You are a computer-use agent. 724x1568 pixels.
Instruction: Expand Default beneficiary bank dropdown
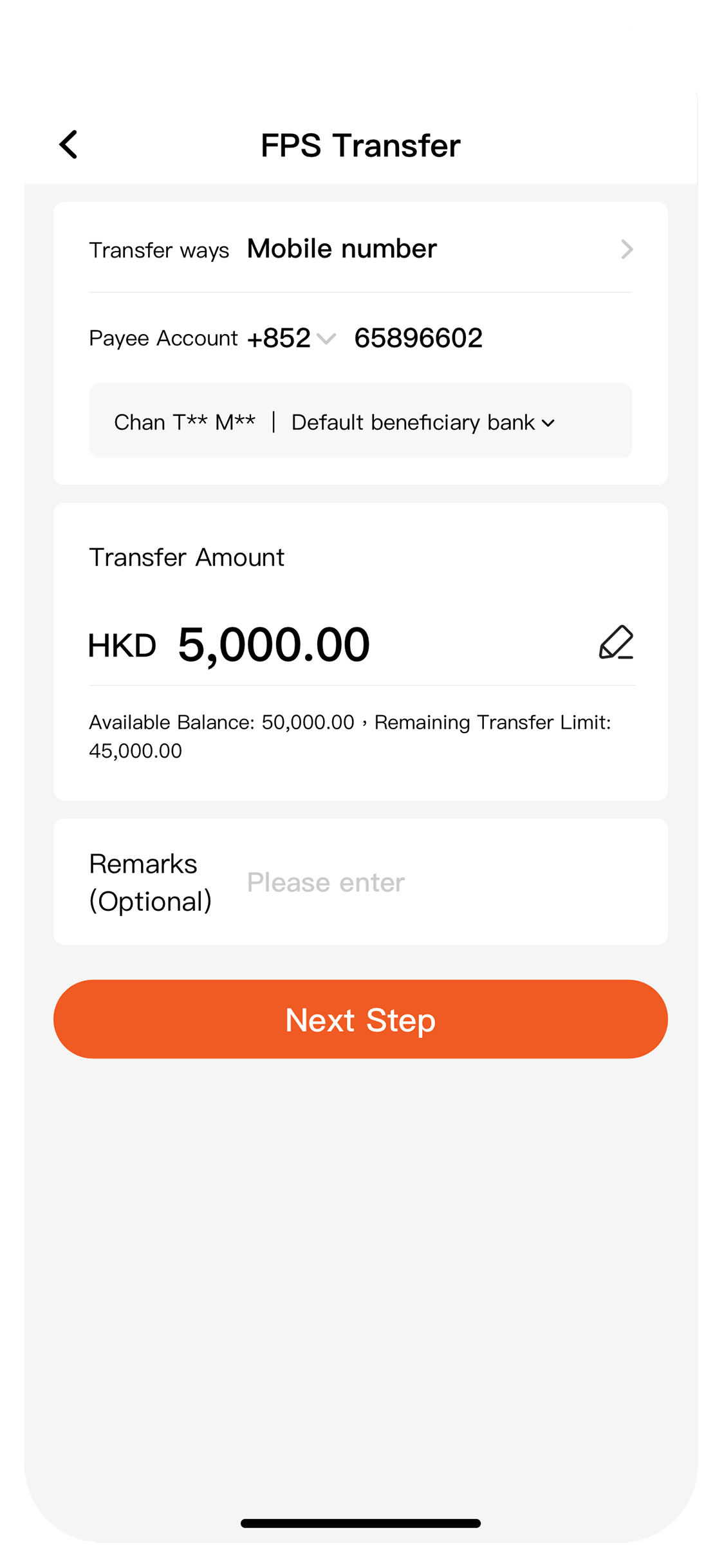point(423,423)
